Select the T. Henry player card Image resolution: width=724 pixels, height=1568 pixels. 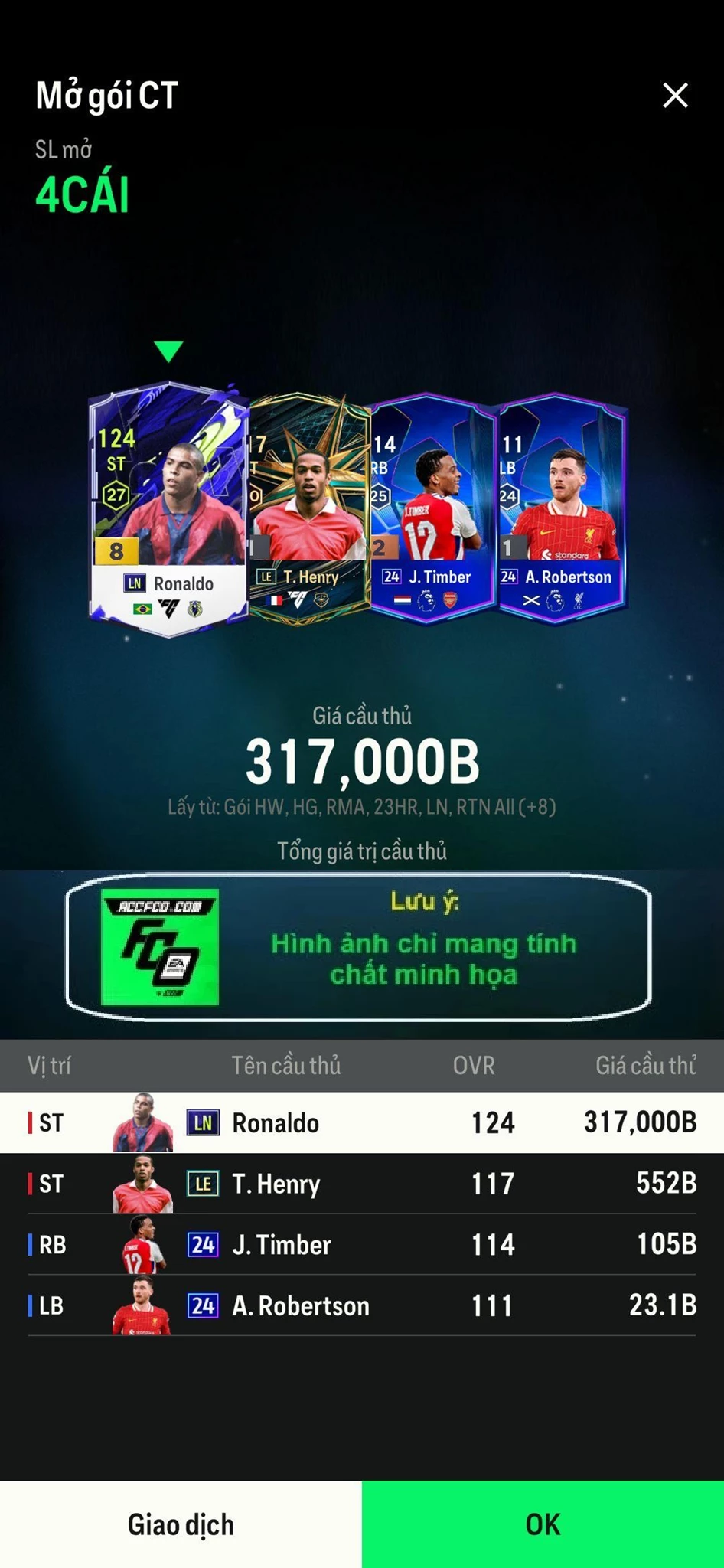[x=310, y=509]
